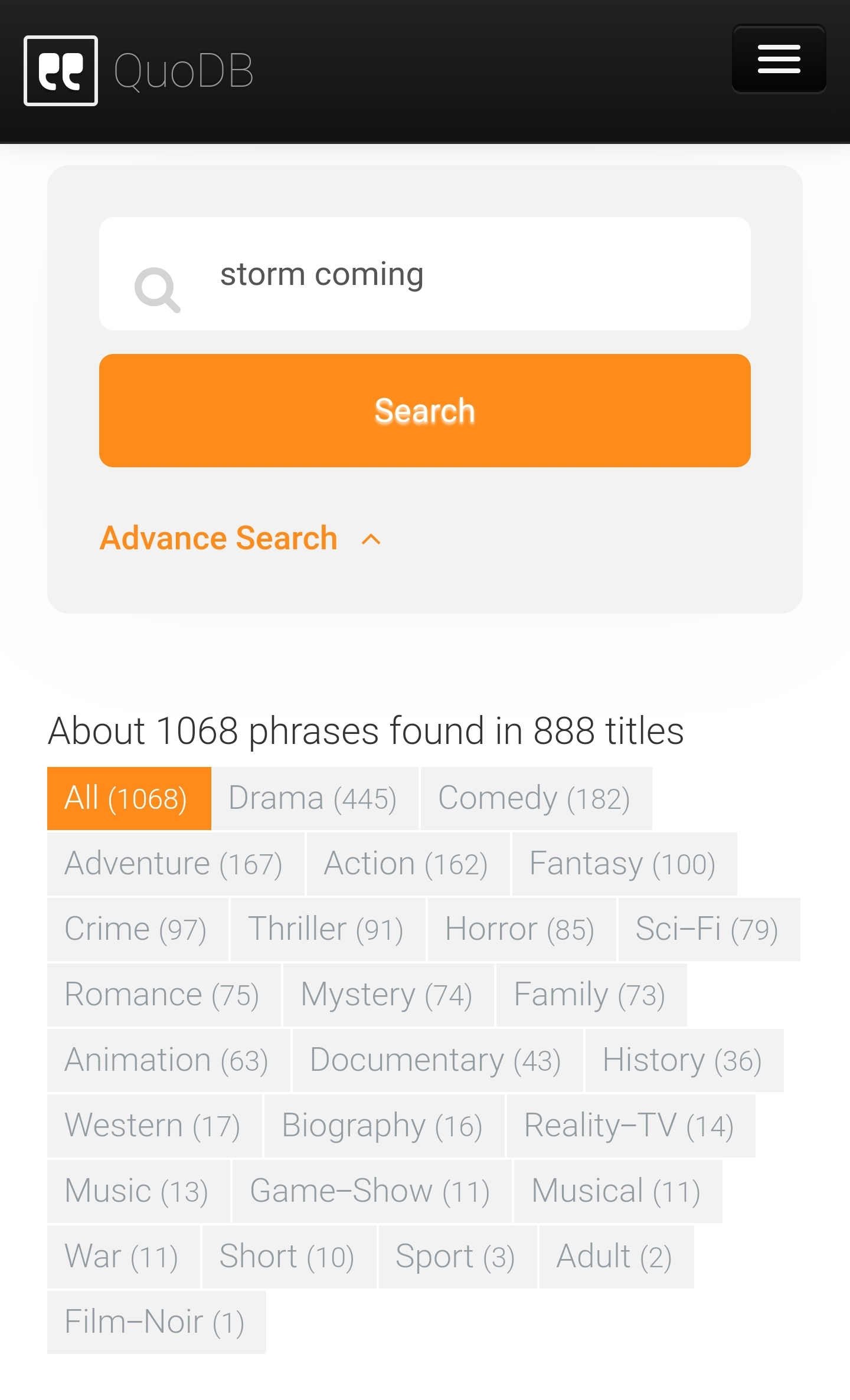Viewport: 850px width, 1400px height.
Task: Switch to Fantasy results
Action: pos(624,864)
